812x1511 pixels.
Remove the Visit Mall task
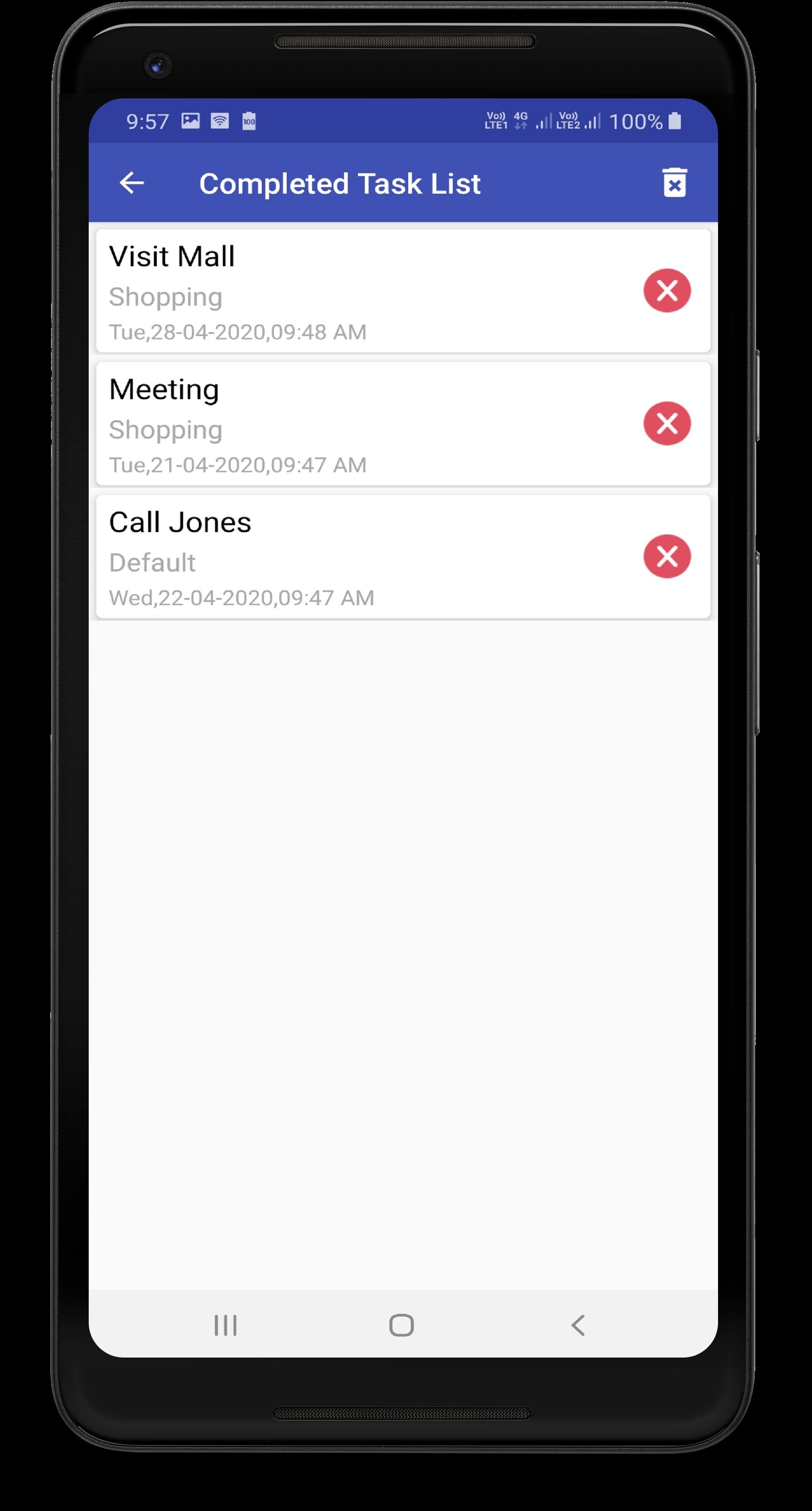click(667, 290)
